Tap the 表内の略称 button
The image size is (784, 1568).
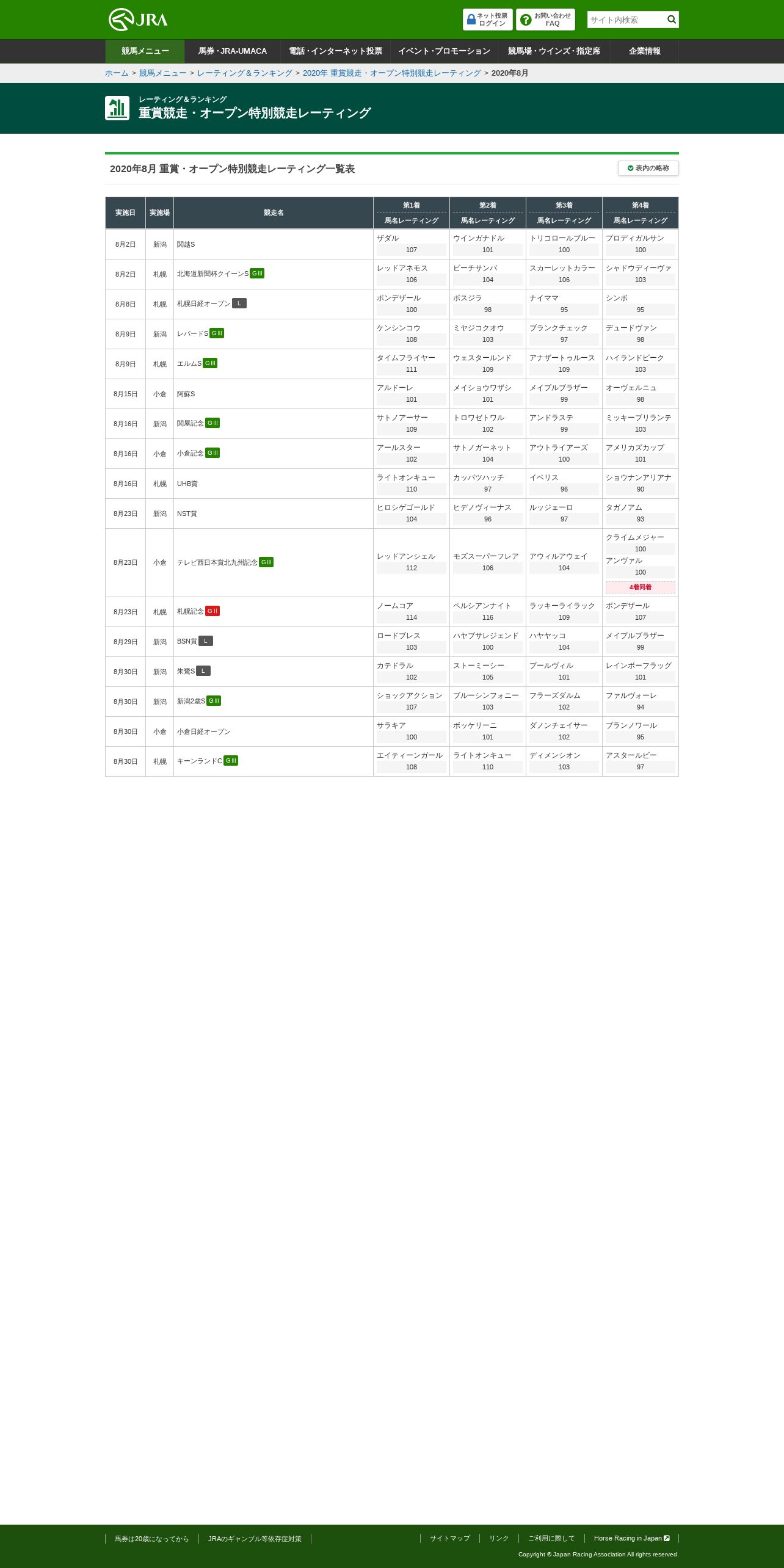point(648,168)
